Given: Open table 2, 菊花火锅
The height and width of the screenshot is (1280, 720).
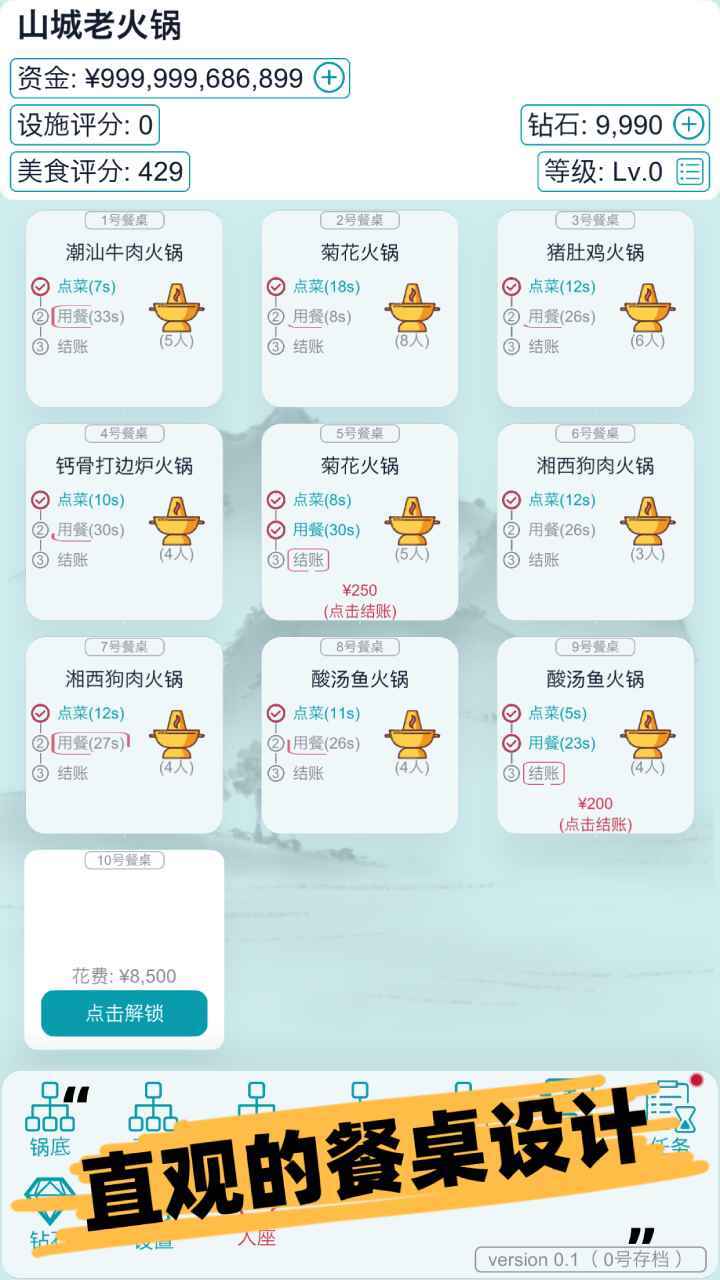Looking at the screenshot, I should 360,308.
